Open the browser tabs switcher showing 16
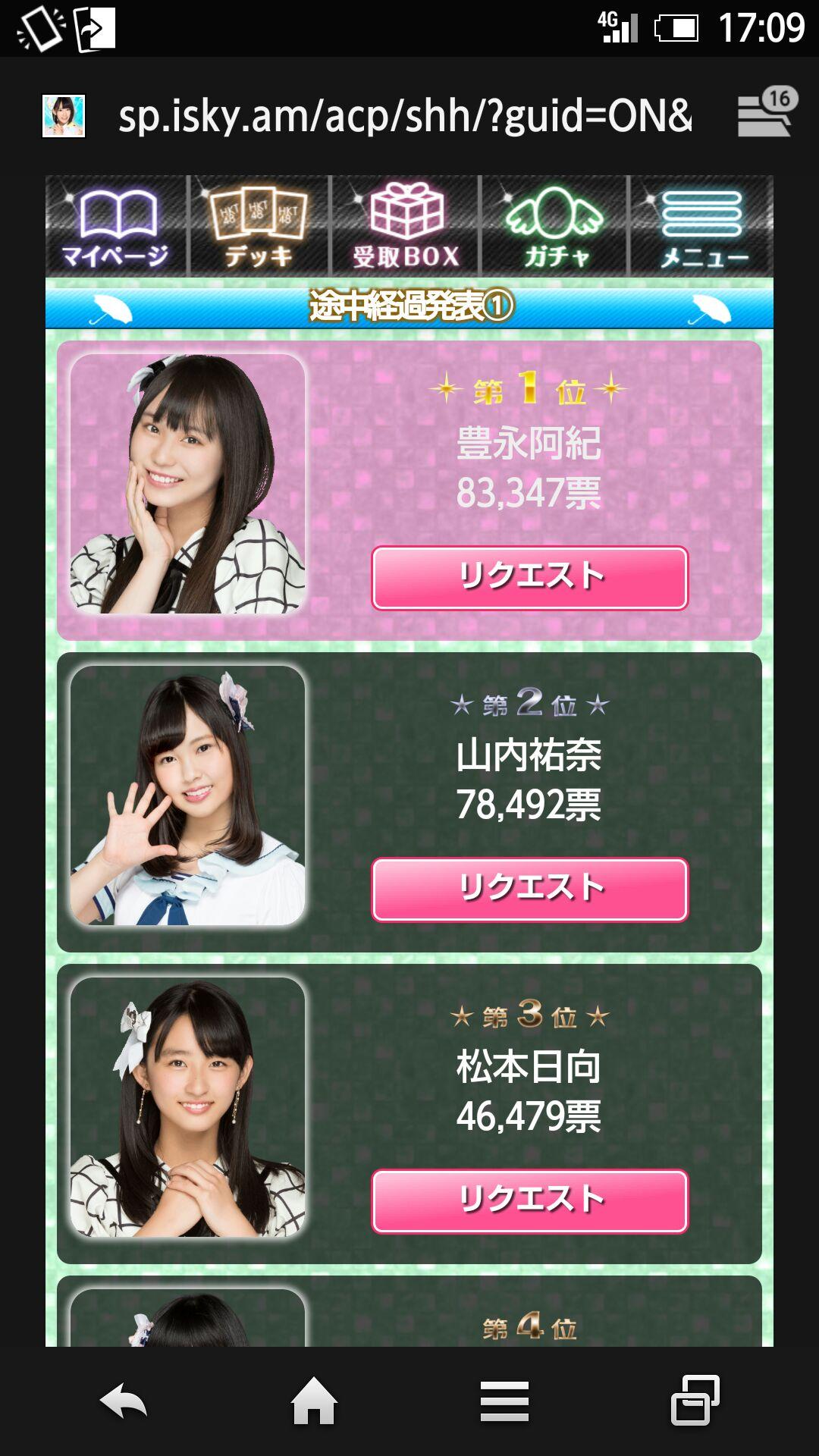Image resolution: width=819 pixels, height=1456 pixels. (766, 114)
